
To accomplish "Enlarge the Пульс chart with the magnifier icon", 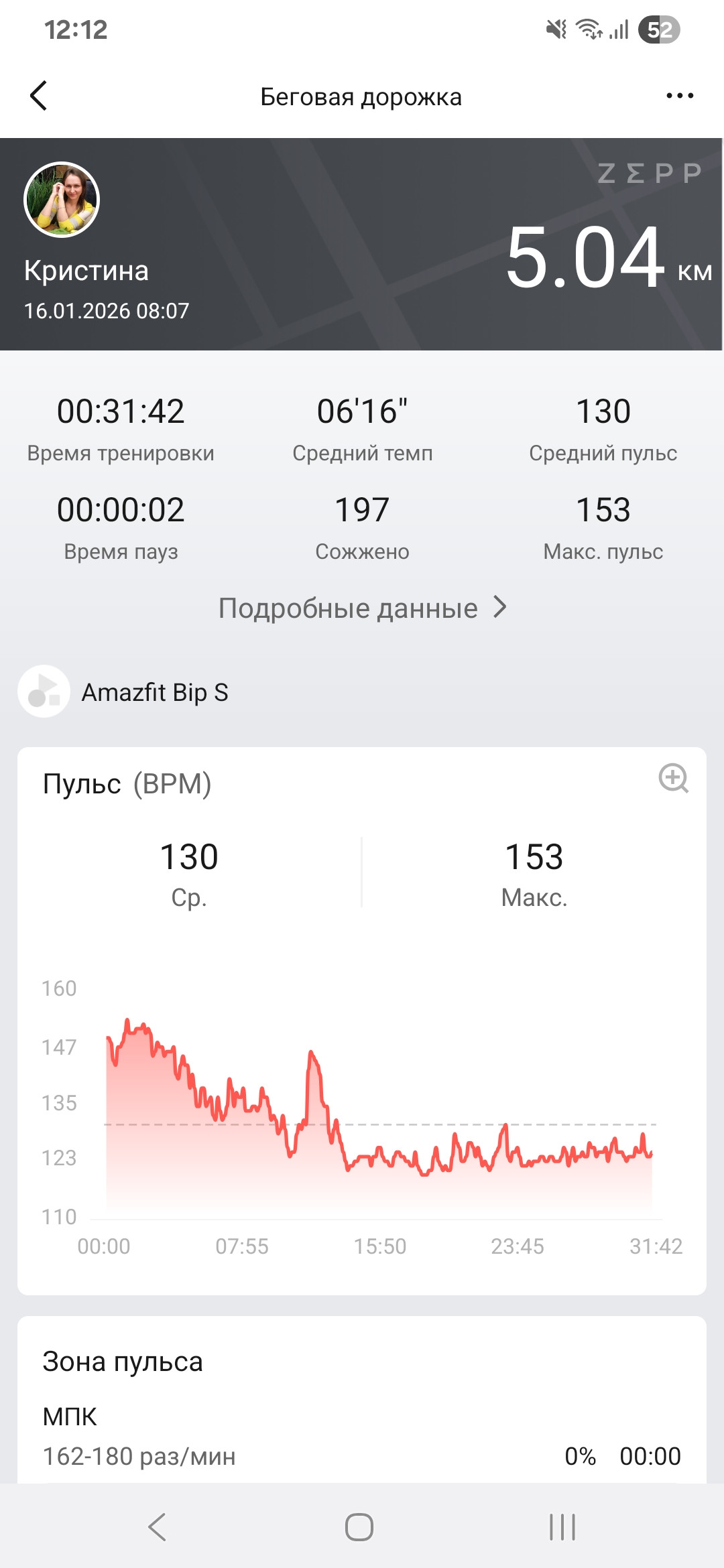I will coord(674,779).
